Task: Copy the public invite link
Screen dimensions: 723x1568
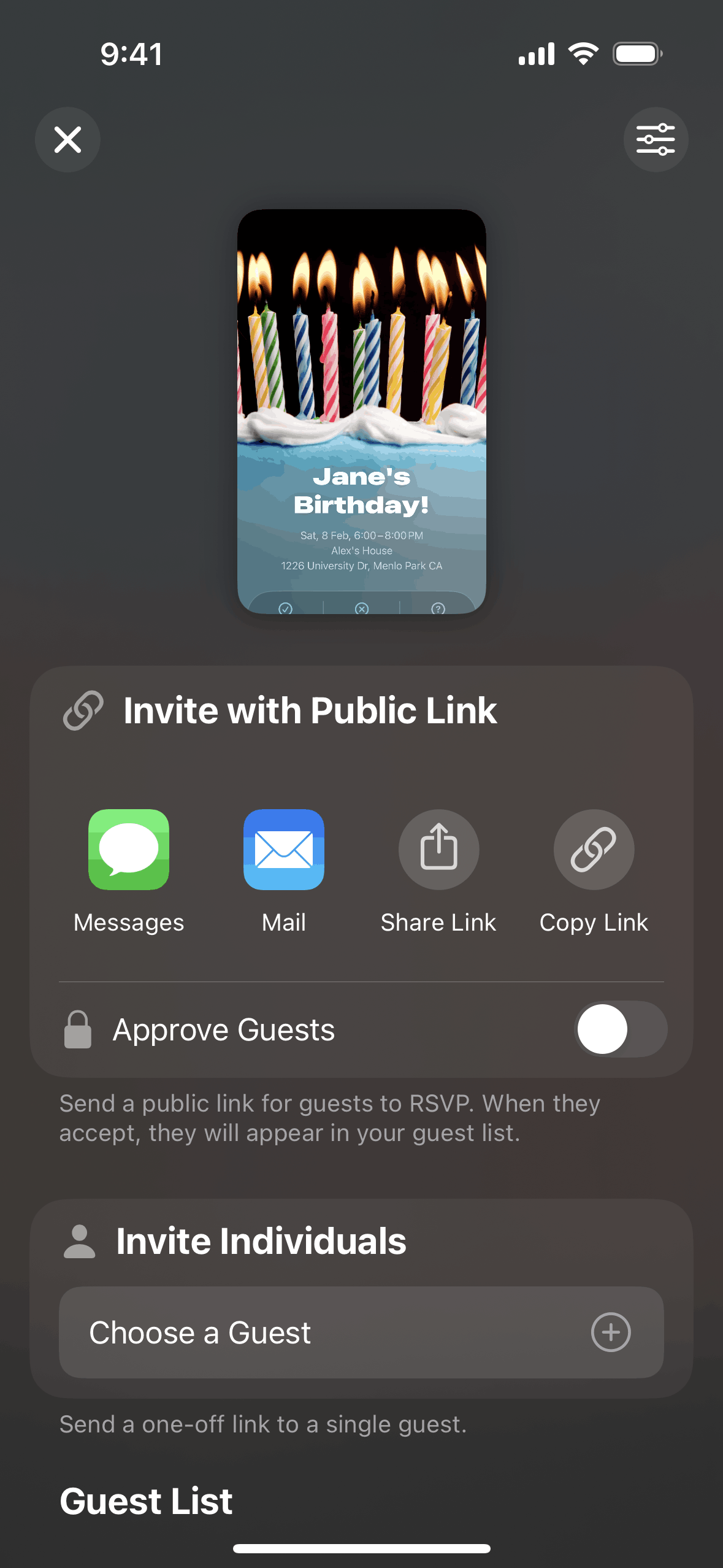Action: click(x=594, y=850)
